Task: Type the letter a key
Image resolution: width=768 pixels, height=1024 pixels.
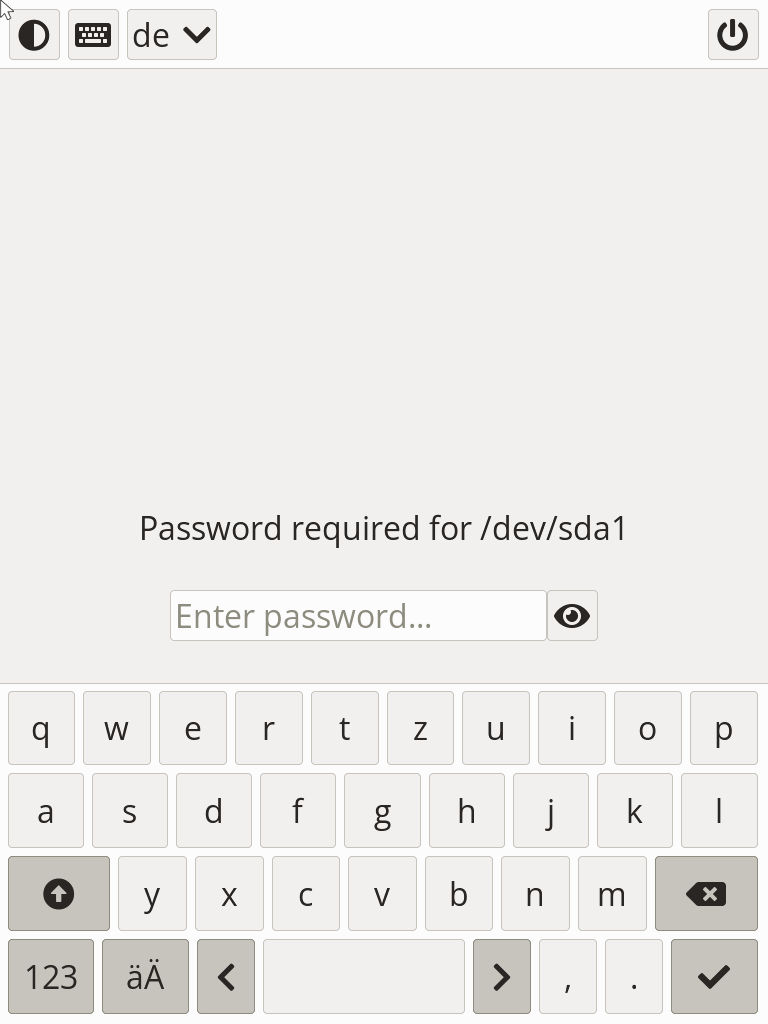Action: [45, 811]
